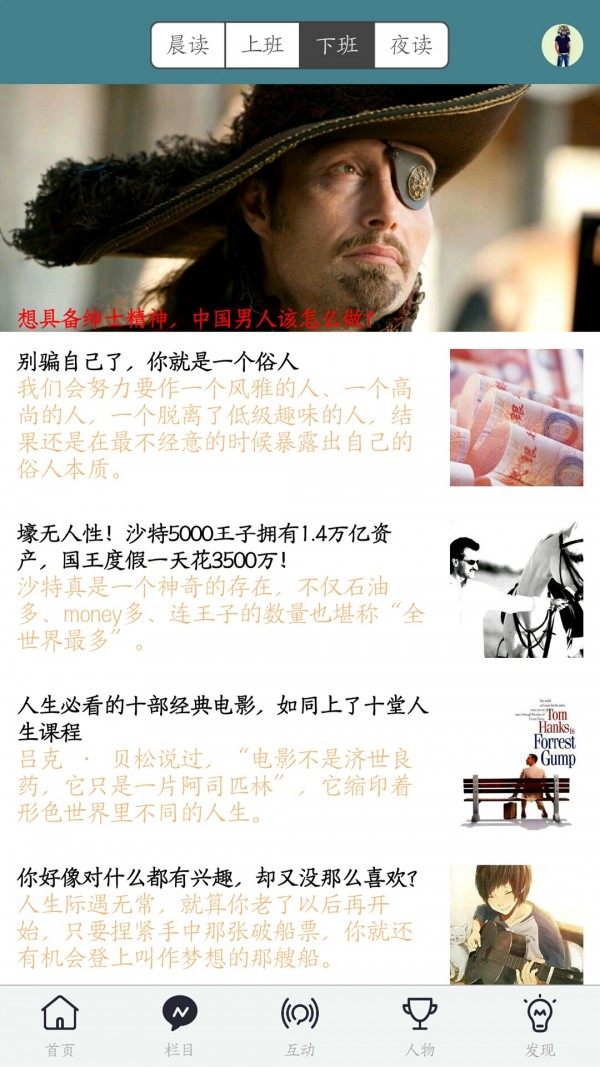Open 人生必看的十部经典电影 article

(x=222, y=758)
